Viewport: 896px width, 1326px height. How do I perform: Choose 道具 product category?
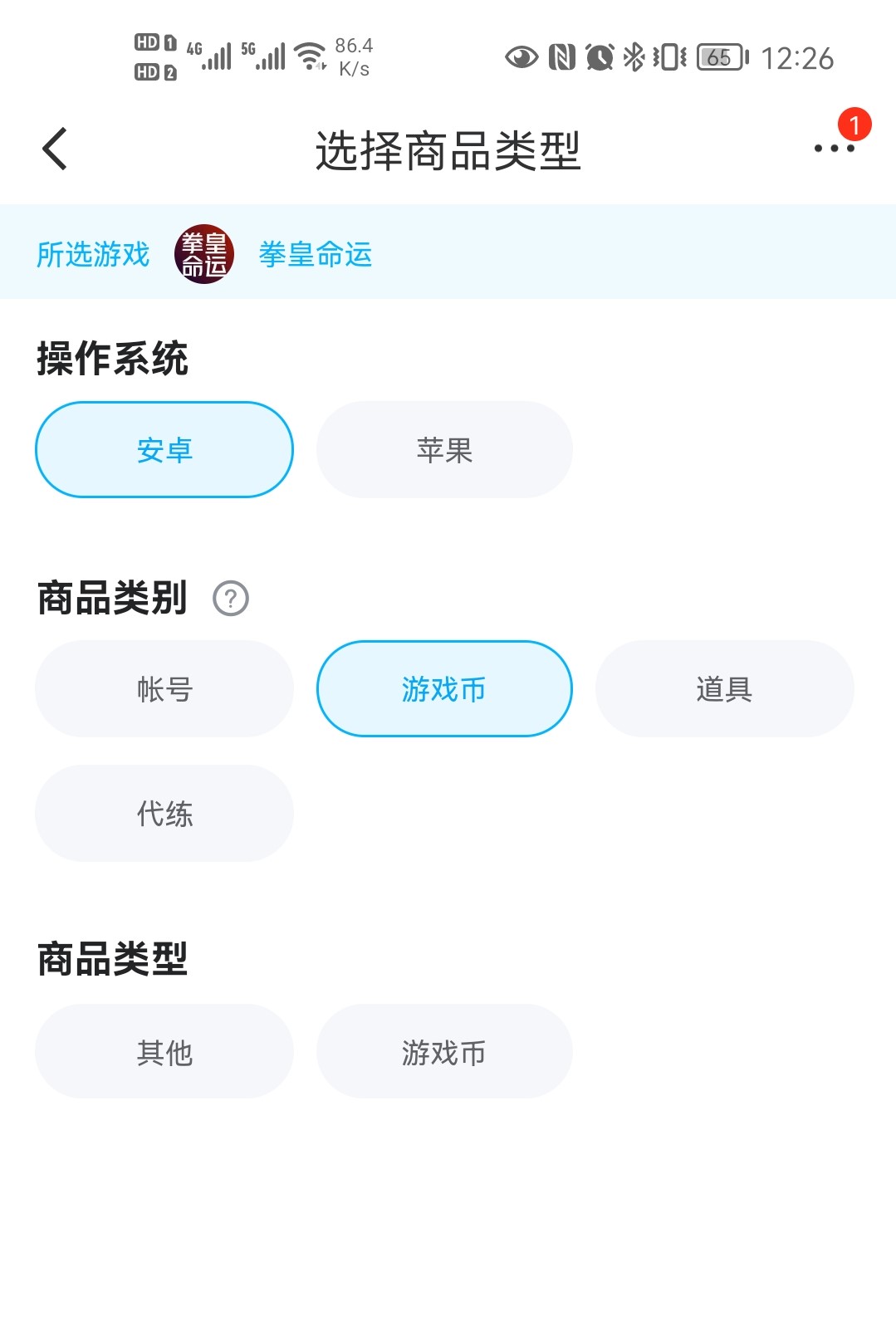(724, 689)
